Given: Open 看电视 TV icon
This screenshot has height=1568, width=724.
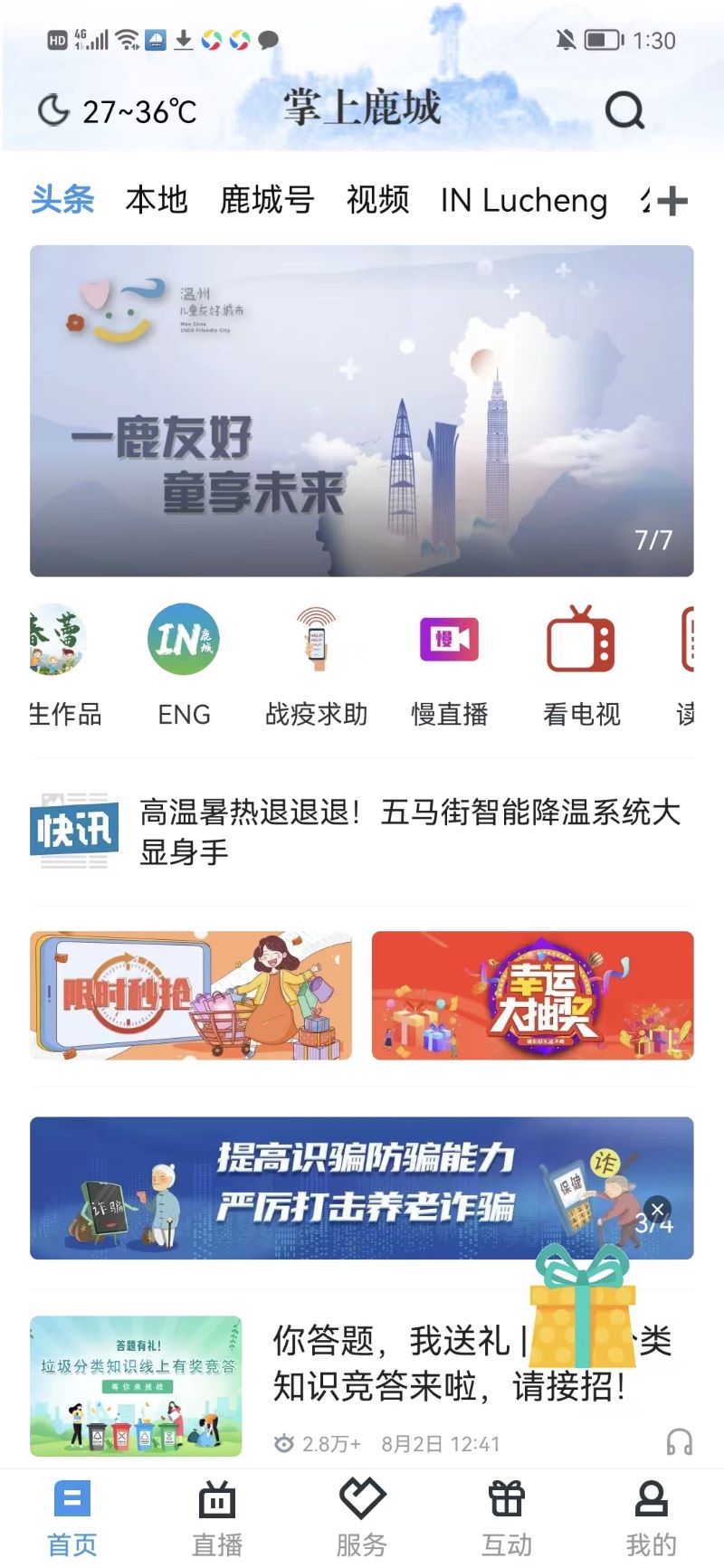Looking at the screenshot, I should [582, 640].
